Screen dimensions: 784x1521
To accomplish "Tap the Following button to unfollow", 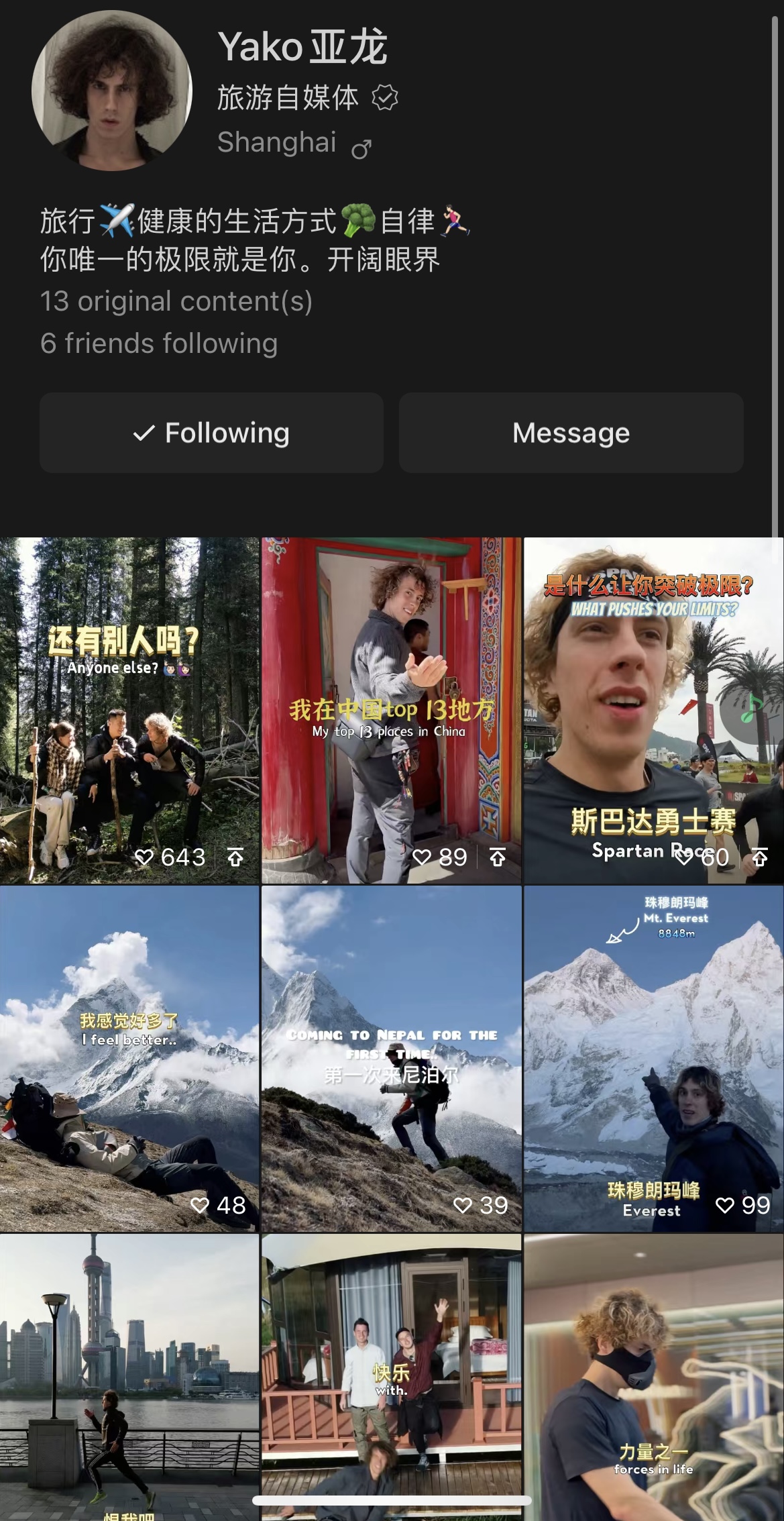I will (x=211, y=433).
